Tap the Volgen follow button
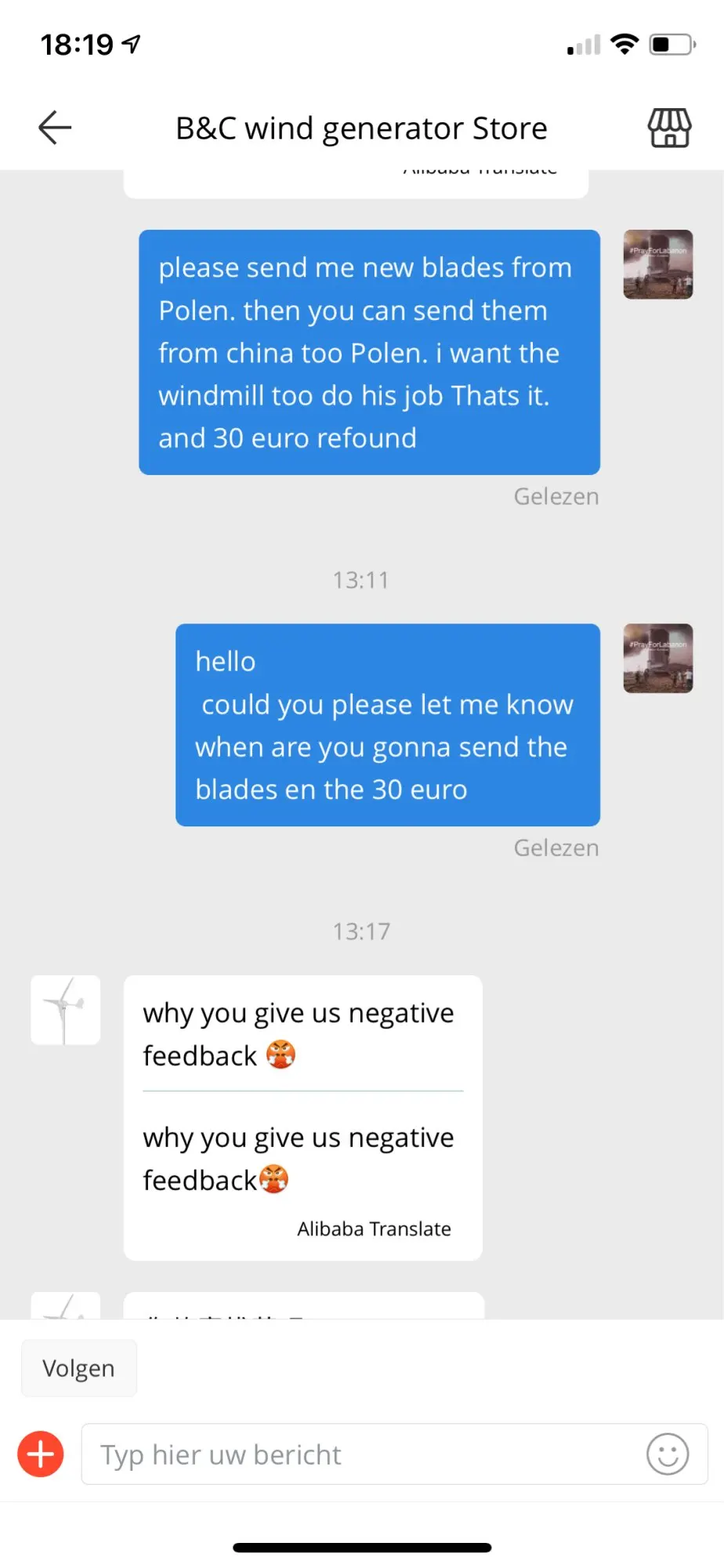Image resolution: width=724 pixels, height=1568 pixels. tap(78, 1368)
